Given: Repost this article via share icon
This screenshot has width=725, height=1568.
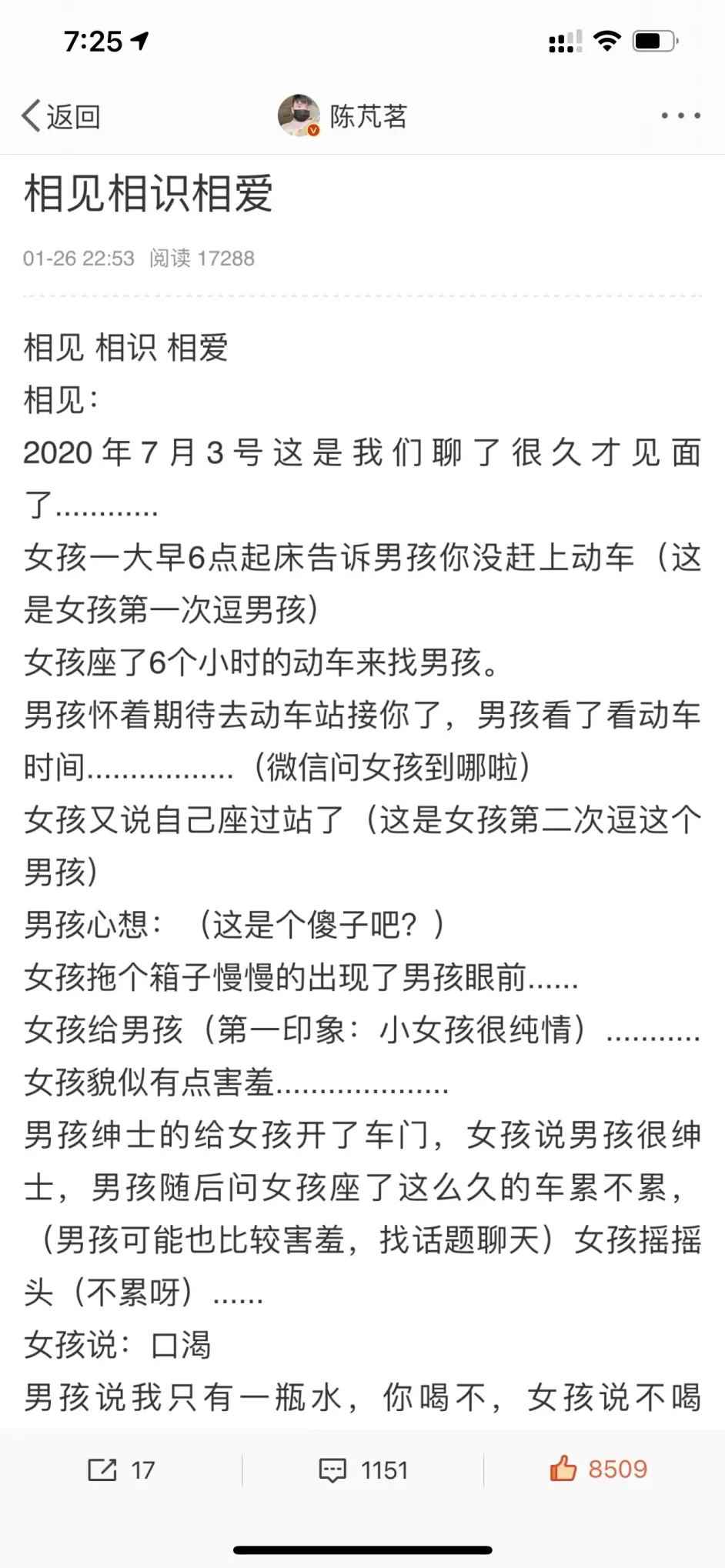Looking at the screenshot, I should pyautogui.click(x=102, y=1470).
